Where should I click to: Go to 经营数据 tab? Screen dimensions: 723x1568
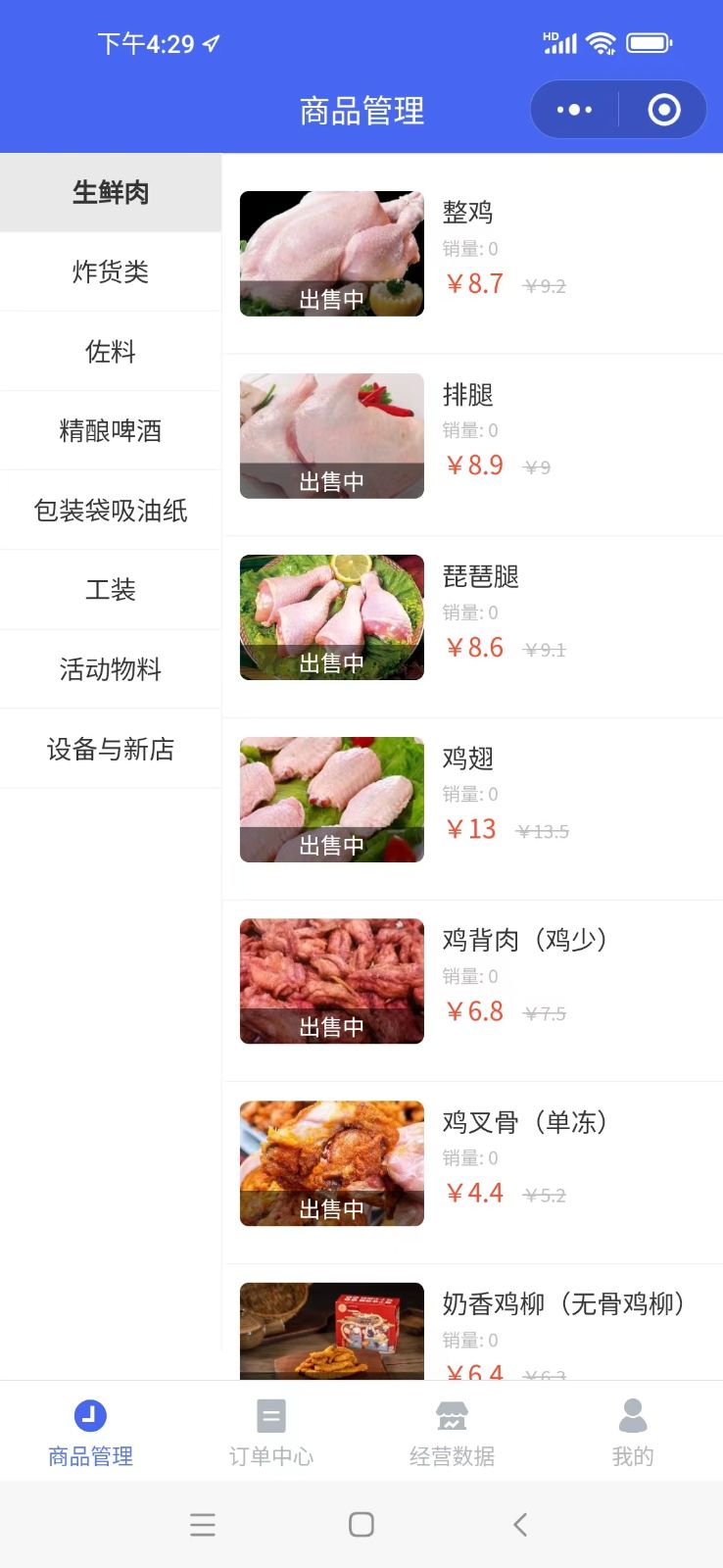[x=452, y=1432]
